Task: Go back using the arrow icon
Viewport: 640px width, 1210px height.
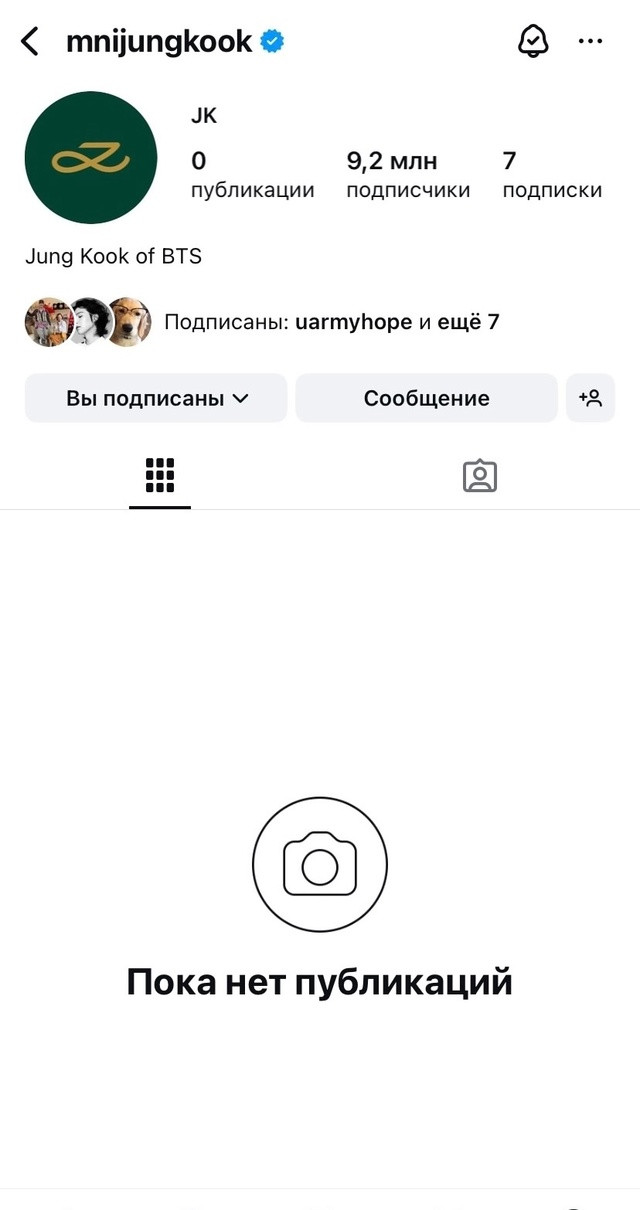Action: 30,42
